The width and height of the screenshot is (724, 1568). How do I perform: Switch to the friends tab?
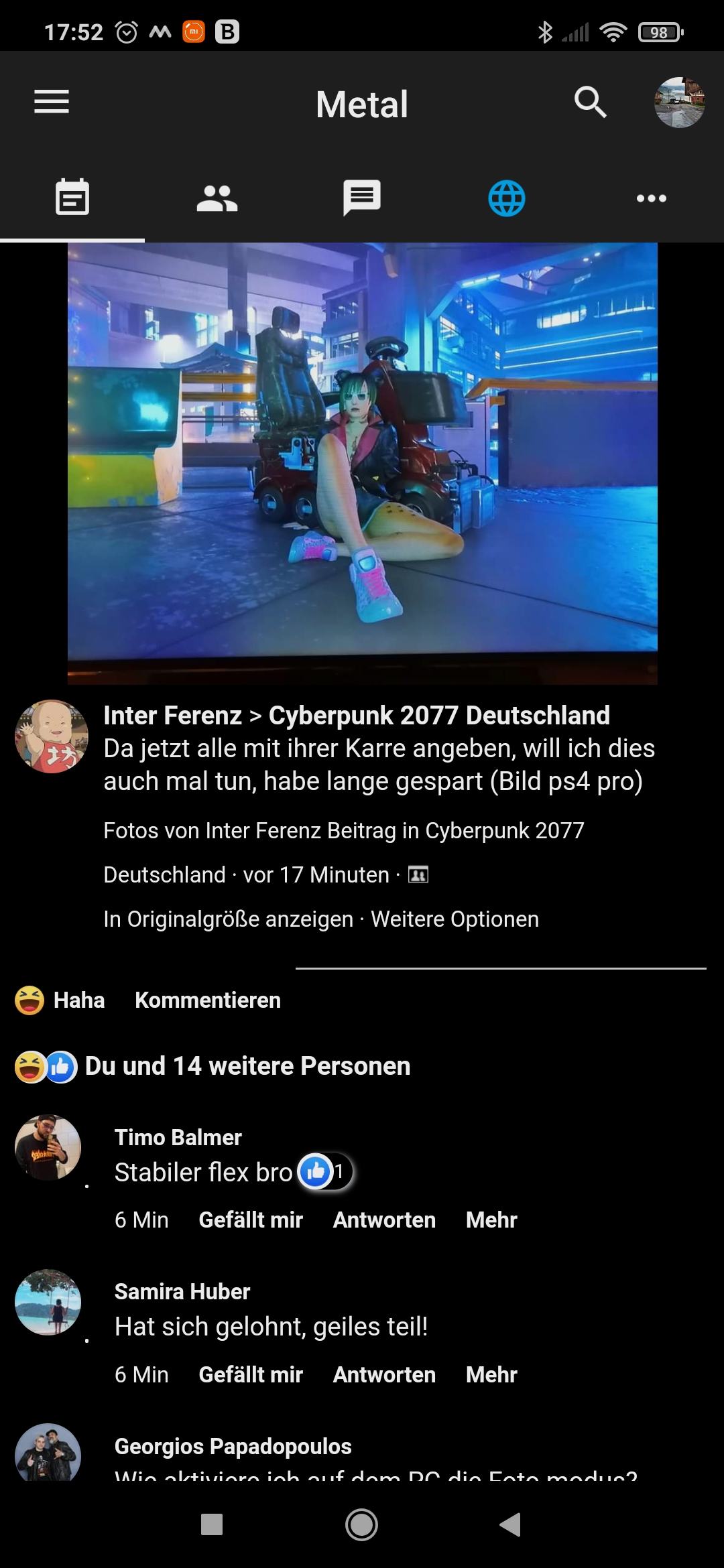point(217,198)
